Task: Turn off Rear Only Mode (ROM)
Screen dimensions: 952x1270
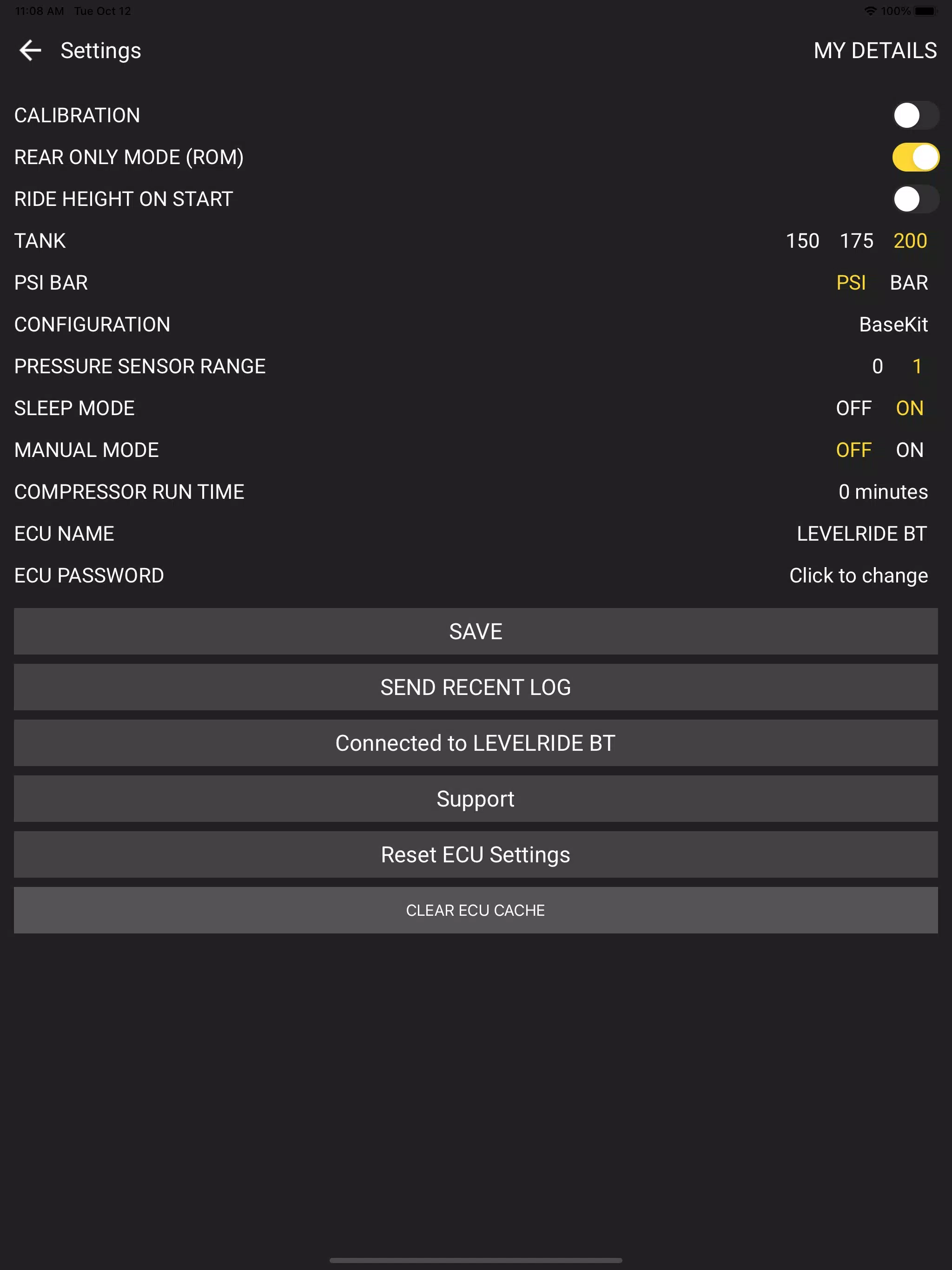Action: coord(915,157)
